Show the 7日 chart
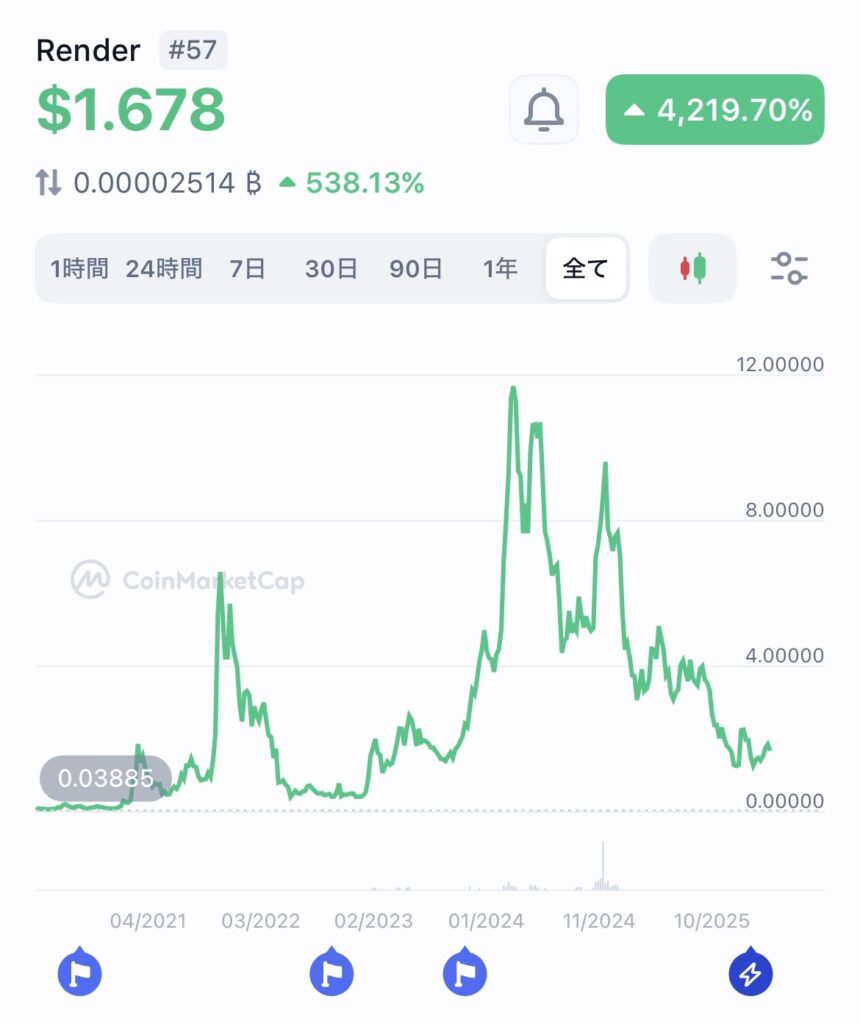 247,268
